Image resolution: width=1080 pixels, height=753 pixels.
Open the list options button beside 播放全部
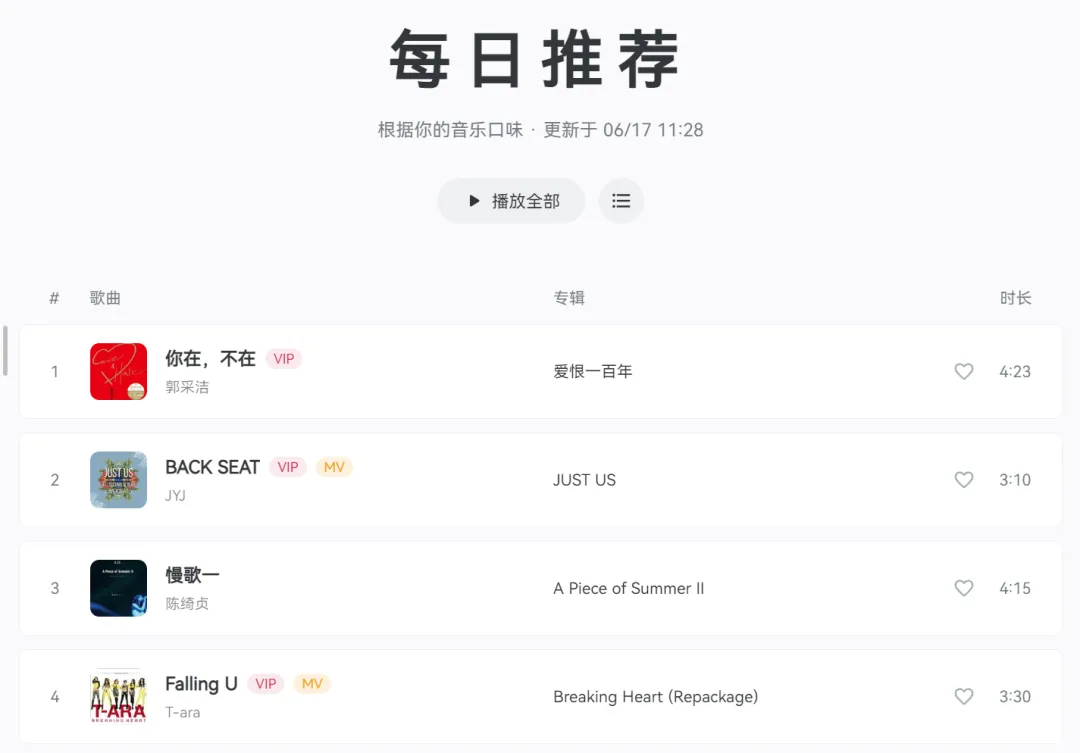point(621,201)
